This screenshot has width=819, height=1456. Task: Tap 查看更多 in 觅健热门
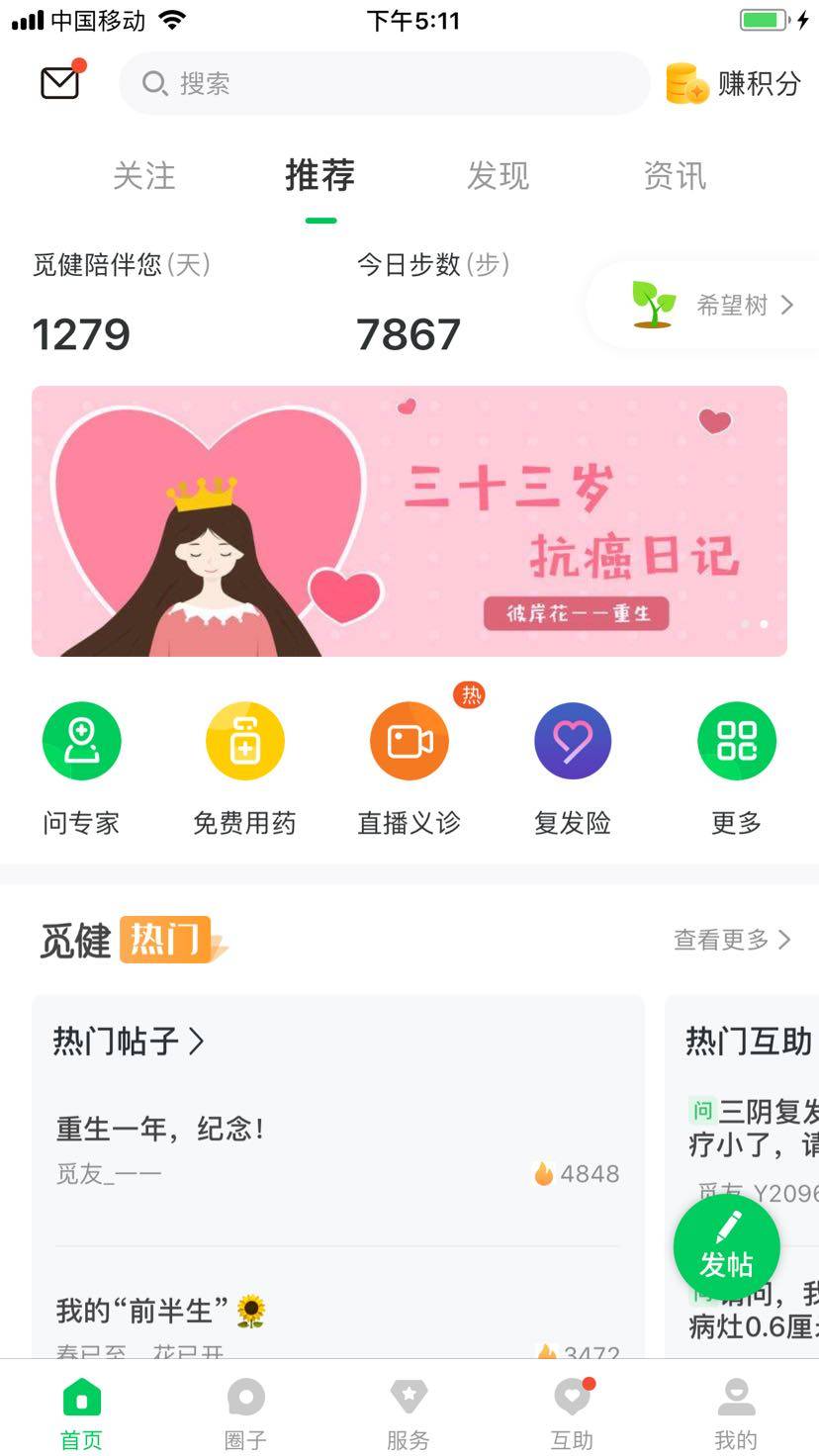click(x=732, y=940)
